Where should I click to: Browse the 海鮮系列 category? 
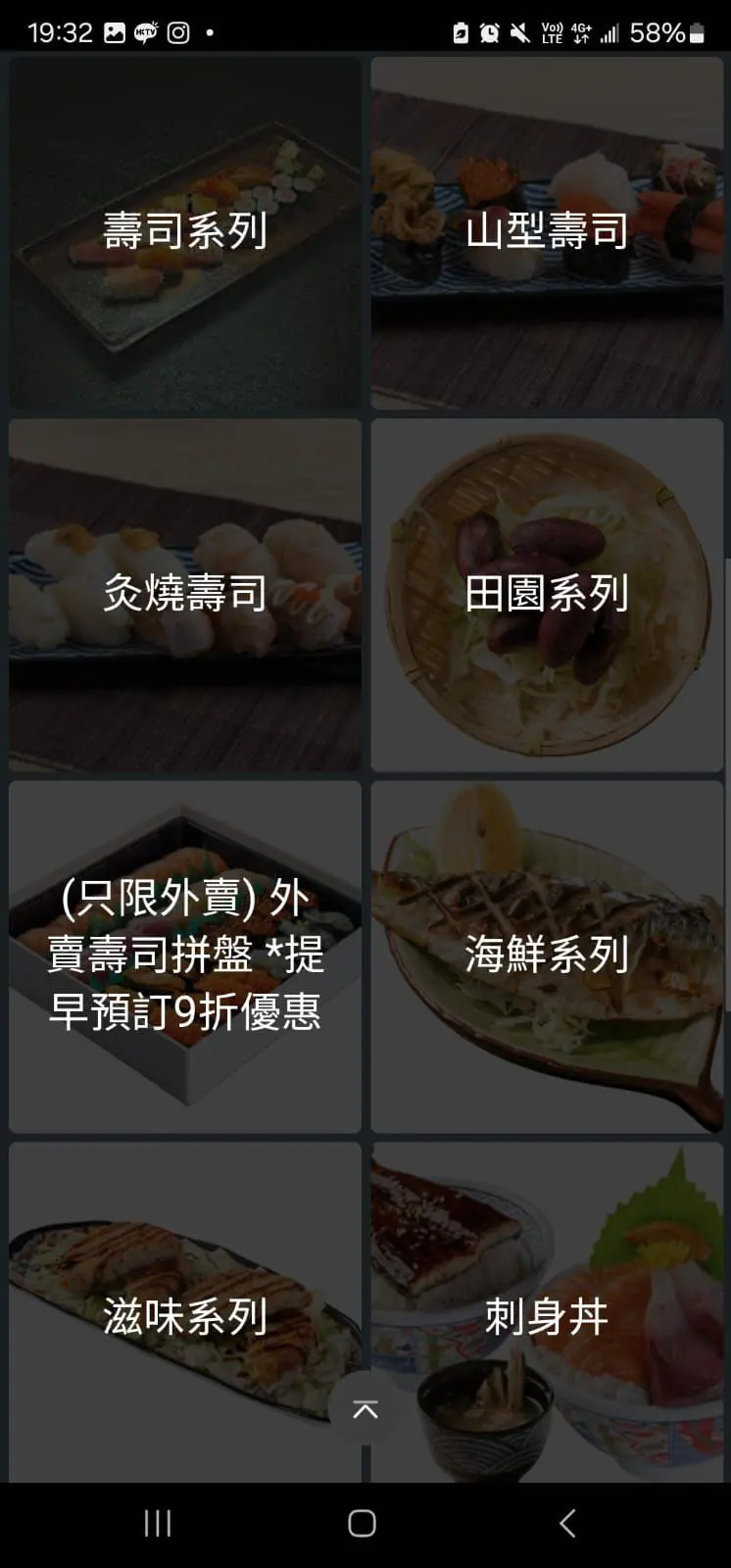click(x=547, y=955)
